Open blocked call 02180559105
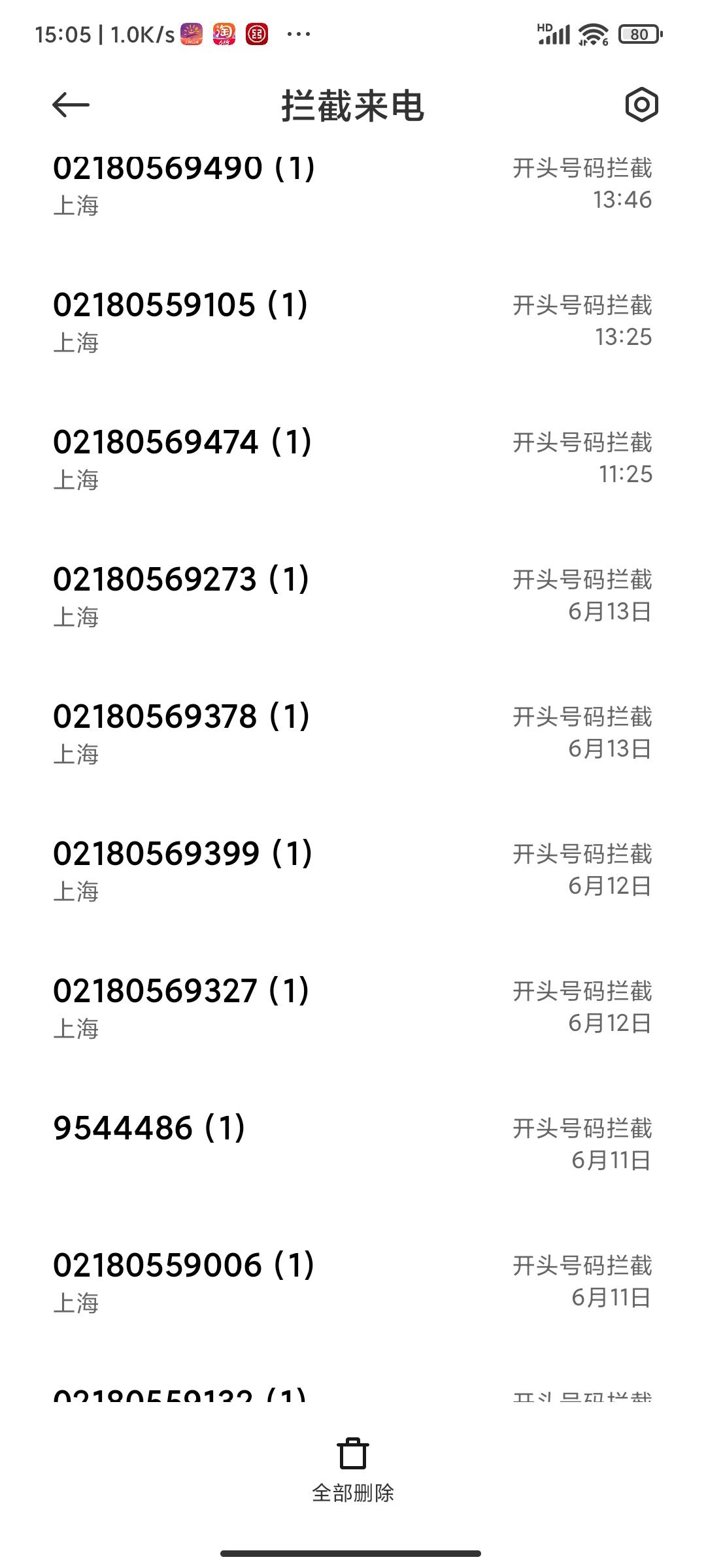This screenshot has width=706, height=1568. pos(353,323)
